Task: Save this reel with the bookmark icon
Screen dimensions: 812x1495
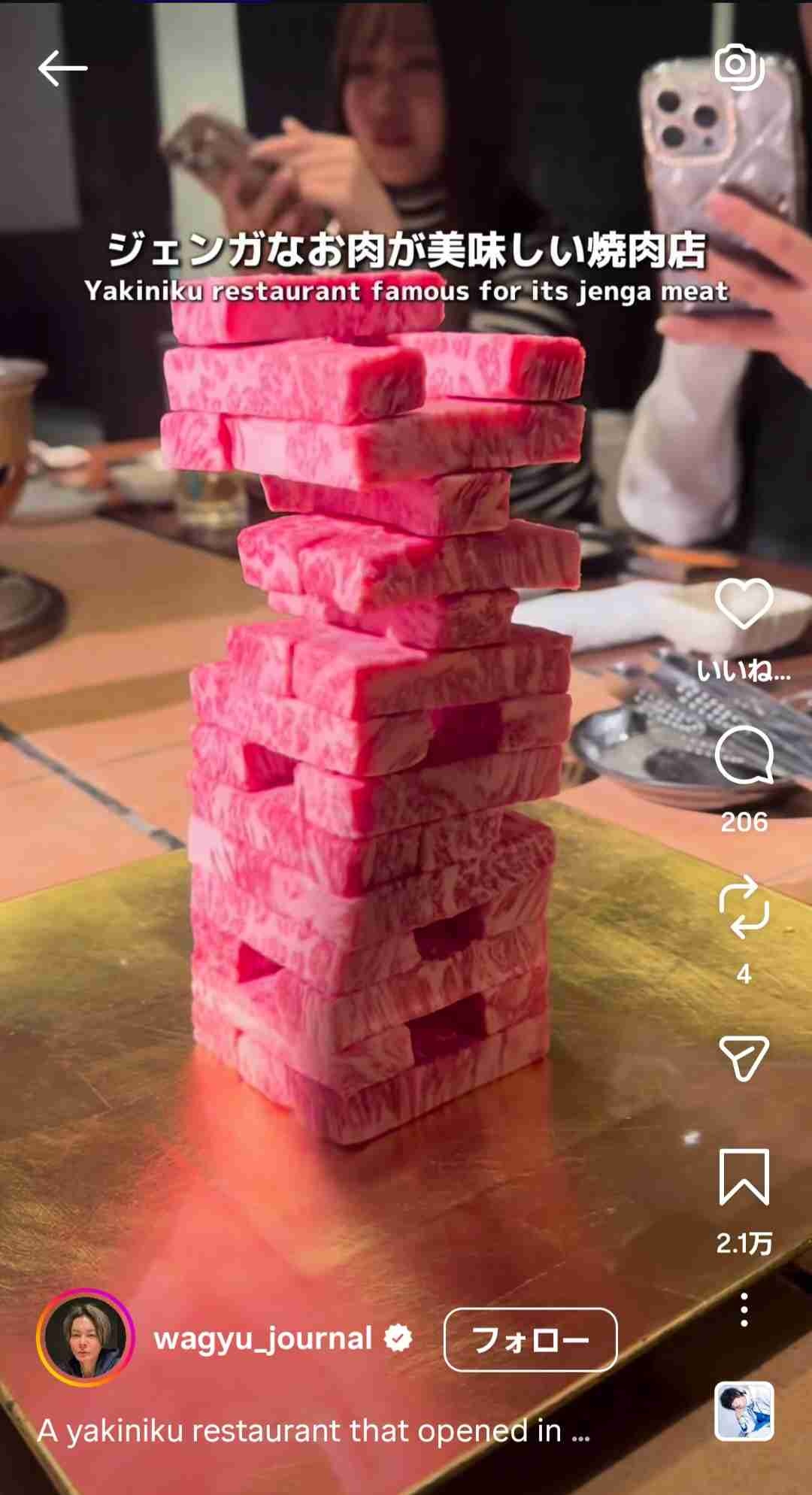Action: tap(744, 1178)
